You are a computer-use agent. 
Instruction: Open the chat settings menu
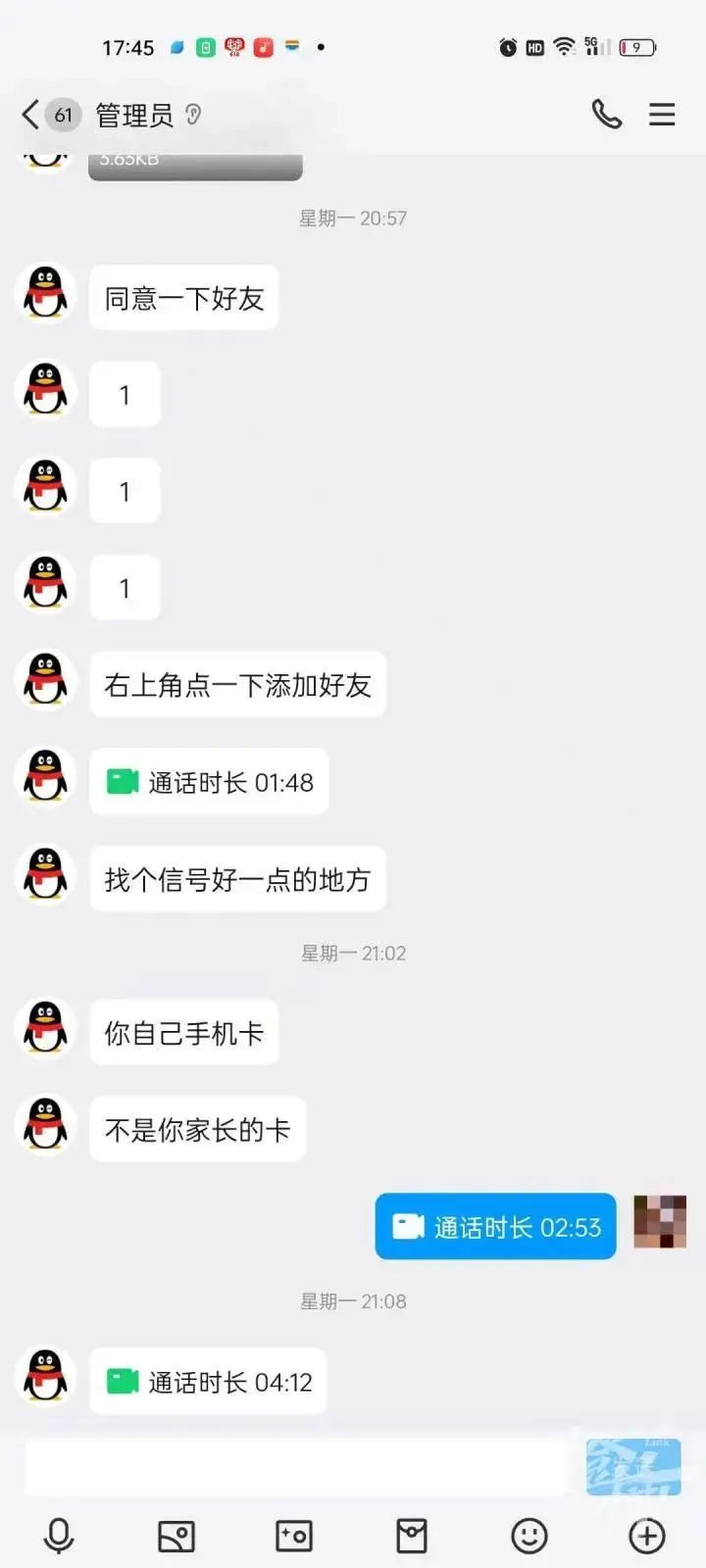(x=662, y=115)
